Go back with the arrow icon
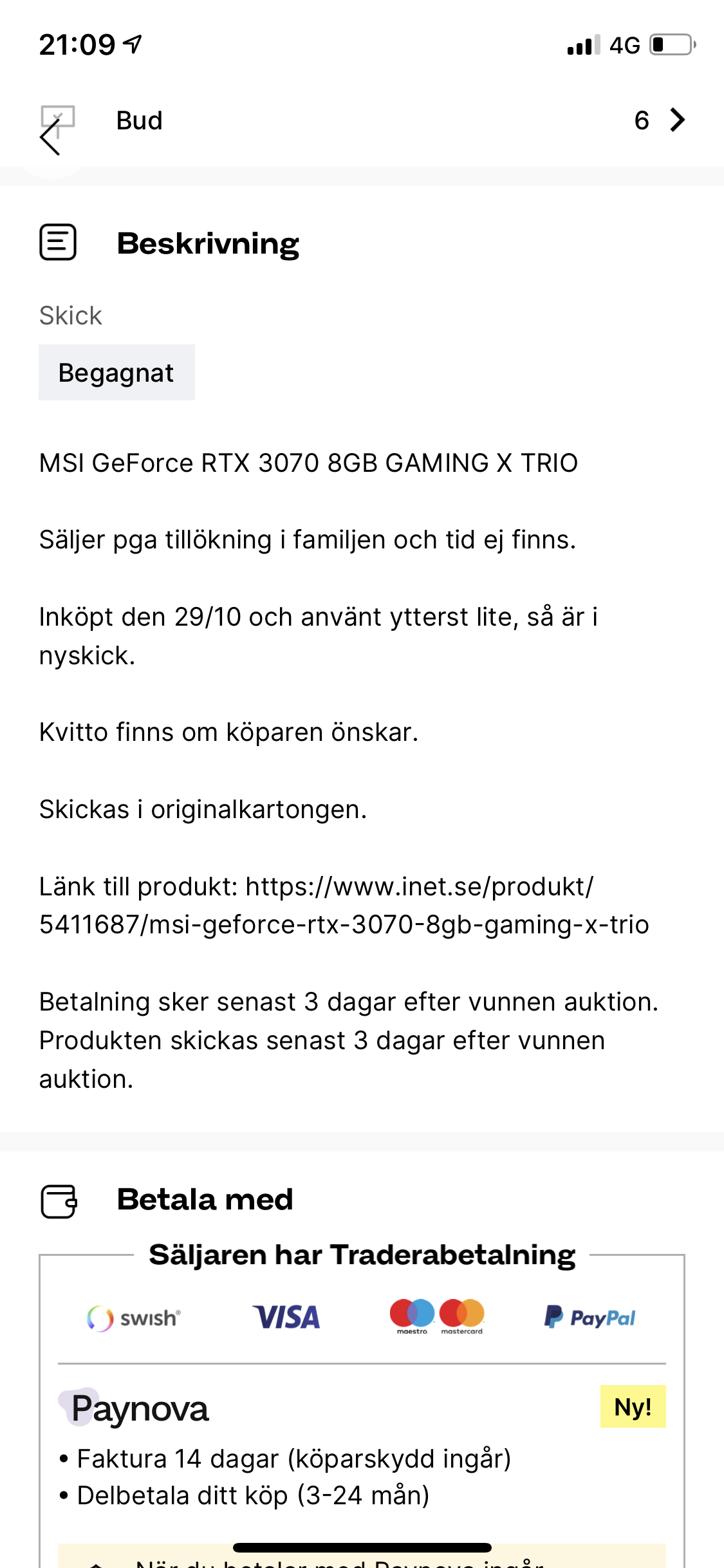 tap(50, 138)
